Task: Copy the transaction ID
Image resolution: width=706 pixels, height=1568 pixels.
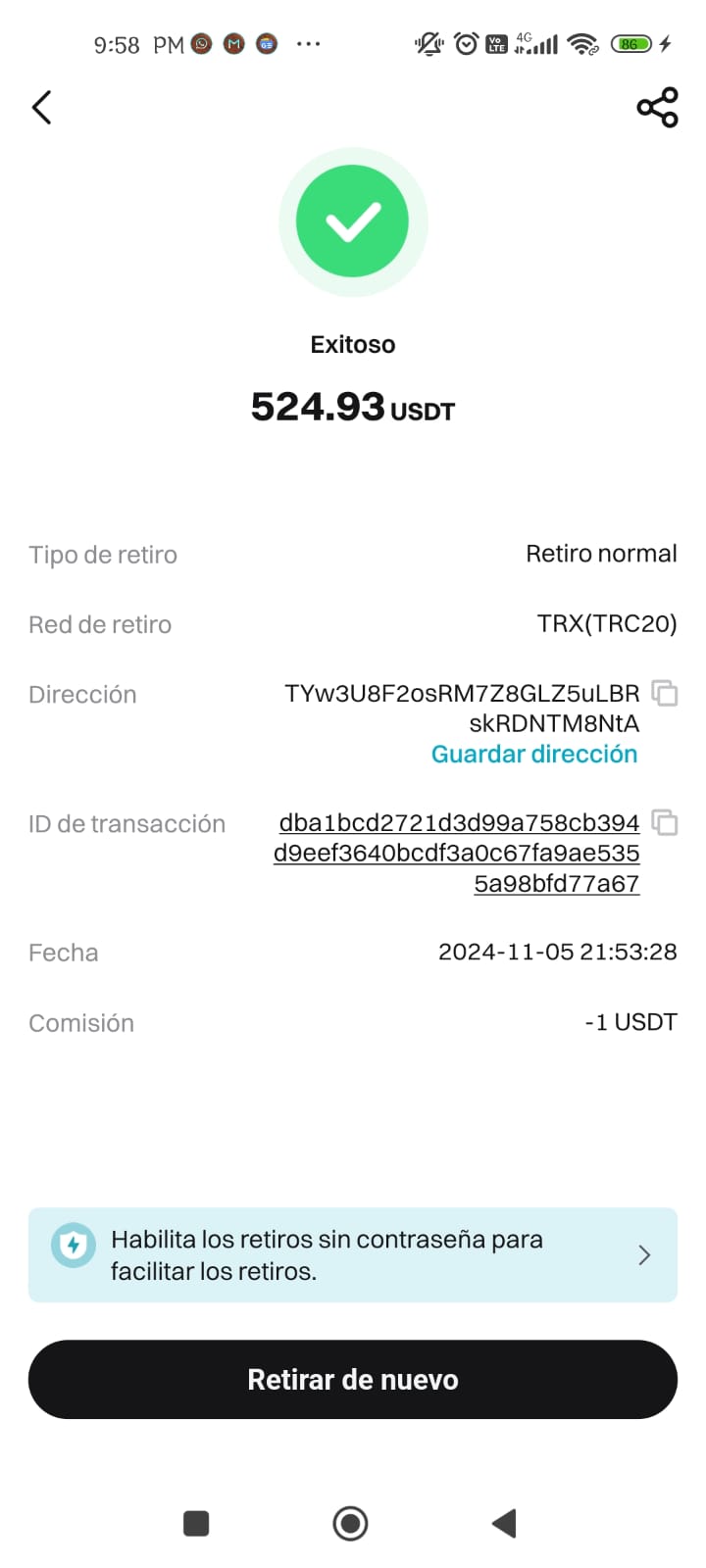Action: (665, 823)
